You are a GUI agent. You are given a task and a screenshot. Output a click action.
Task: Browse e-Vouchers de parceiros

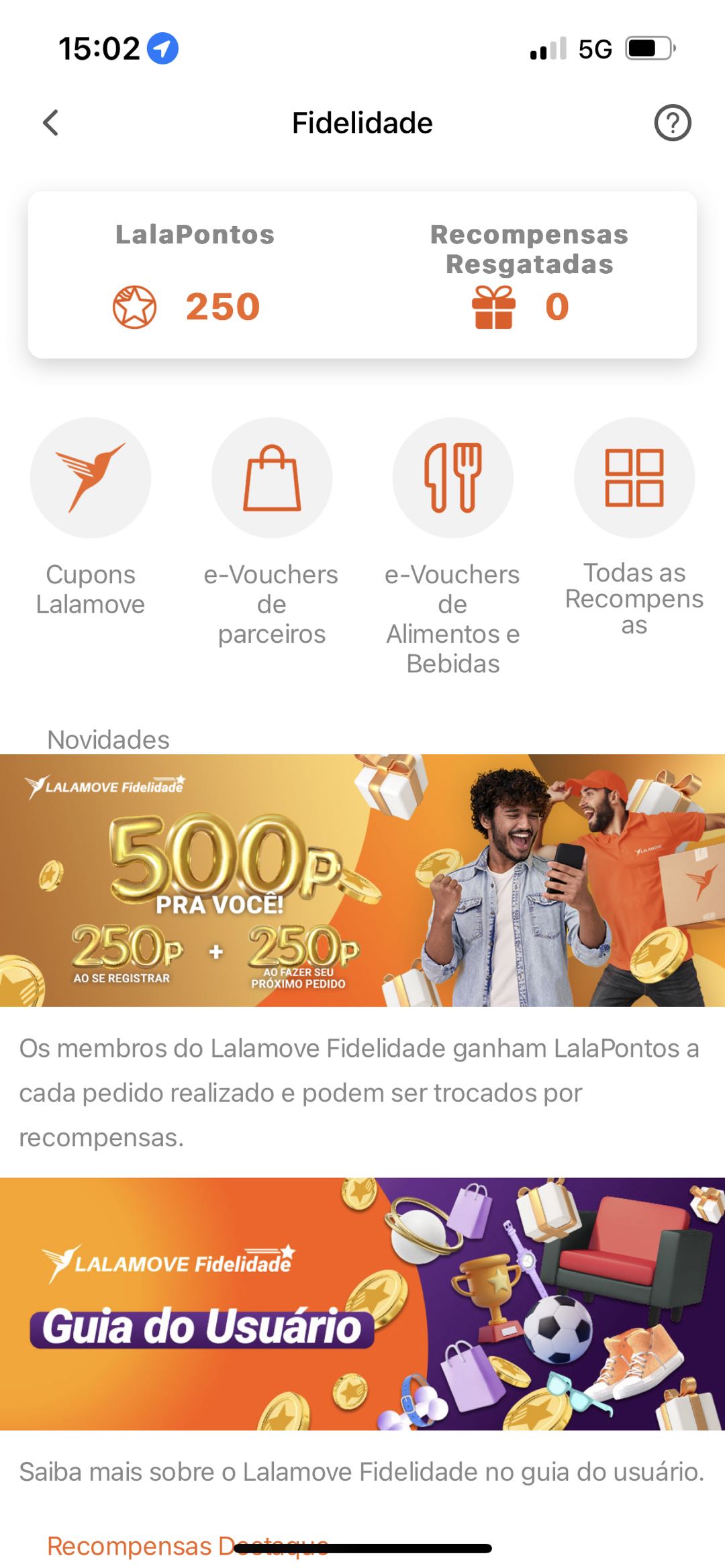272,478
